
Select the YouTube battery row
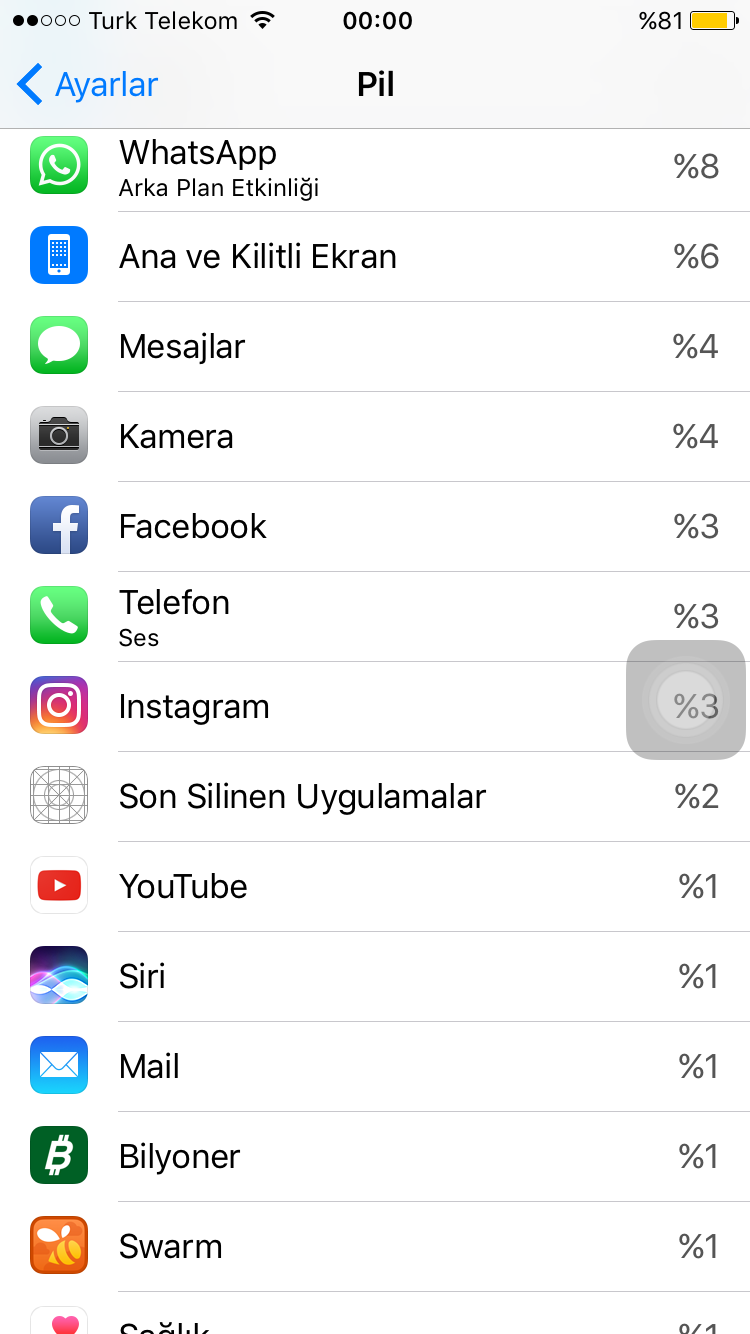(x=375, y=887)
